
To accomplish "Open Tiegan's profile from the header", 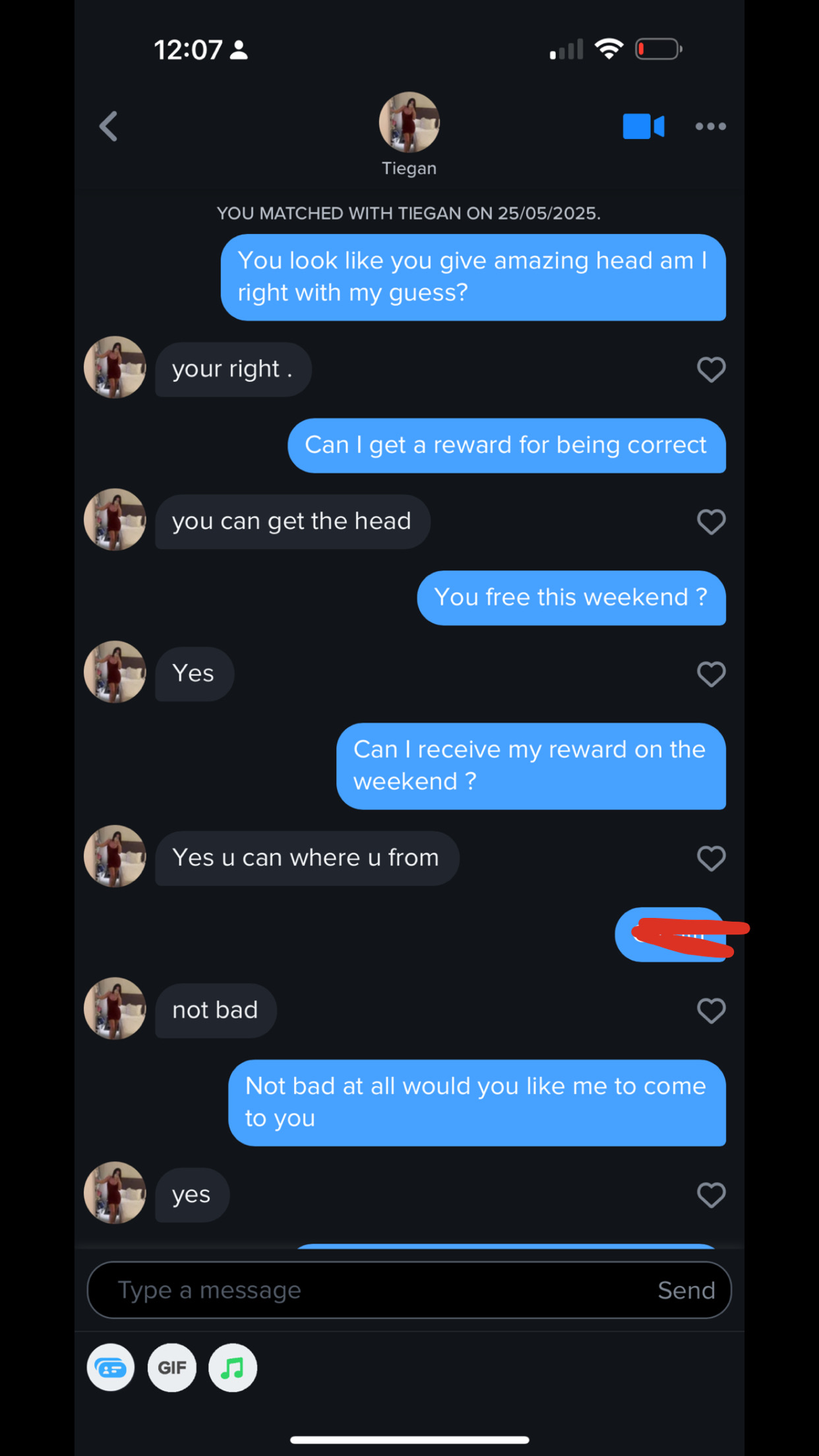I will (409, 123).
